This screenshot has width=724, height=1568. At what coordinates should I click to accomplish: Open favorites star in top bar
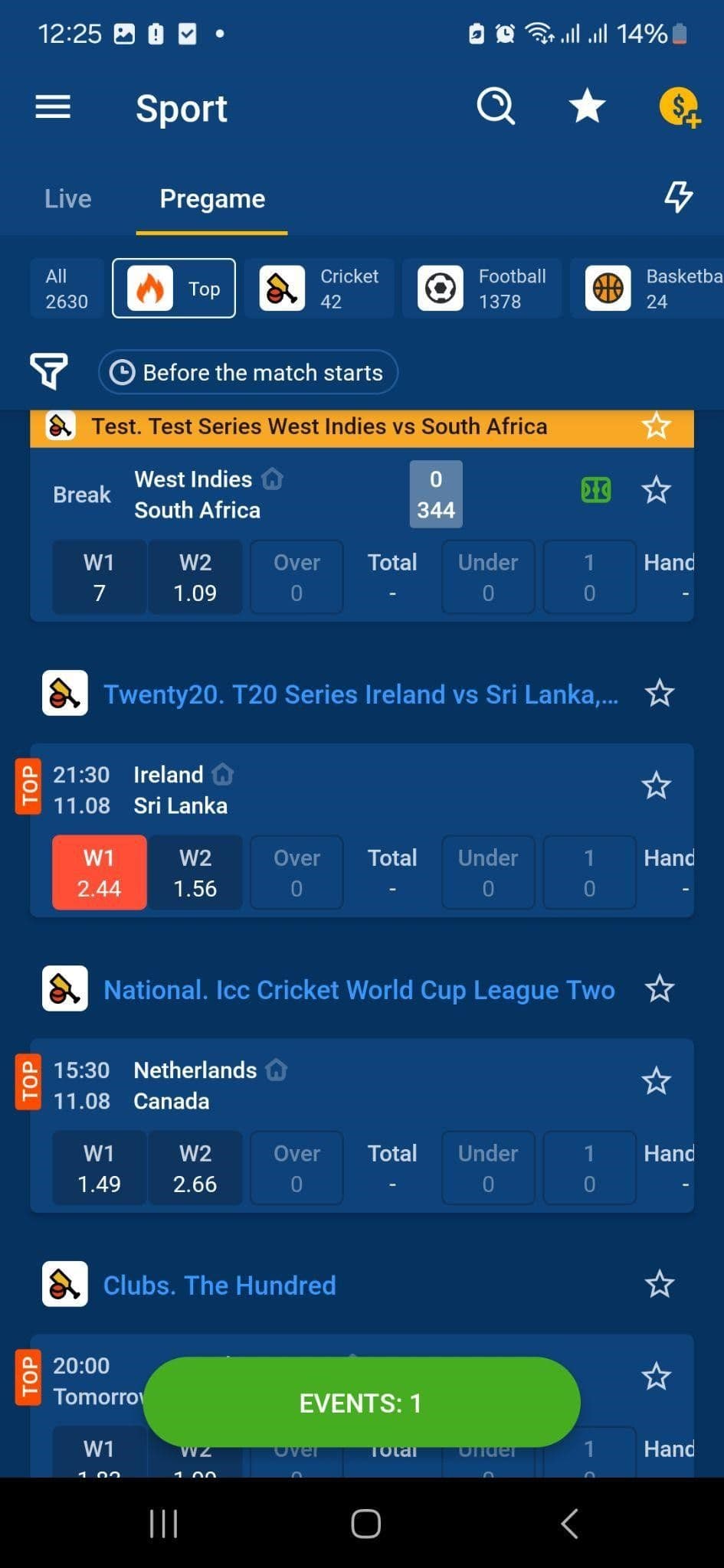pyautogui.click(x=586, y=107)
